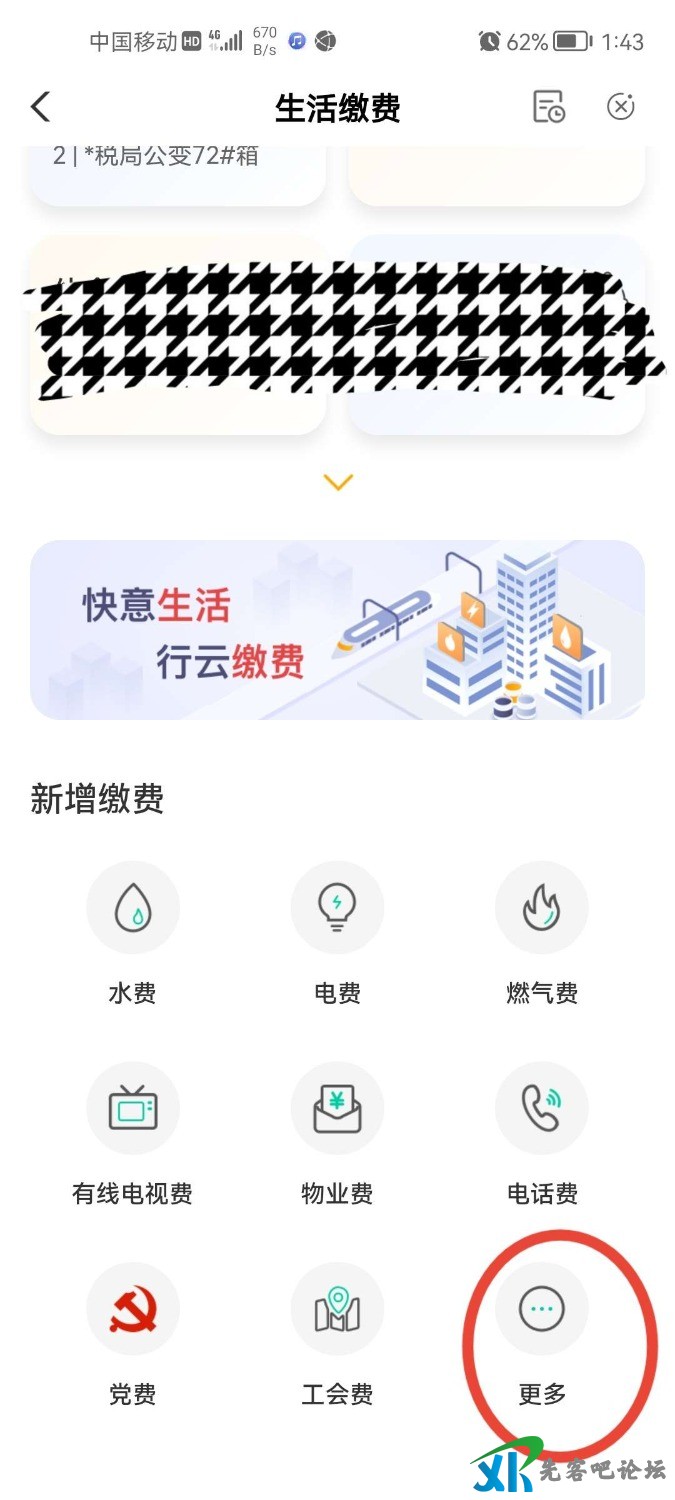Open the payment records icon

click(548, 107)
